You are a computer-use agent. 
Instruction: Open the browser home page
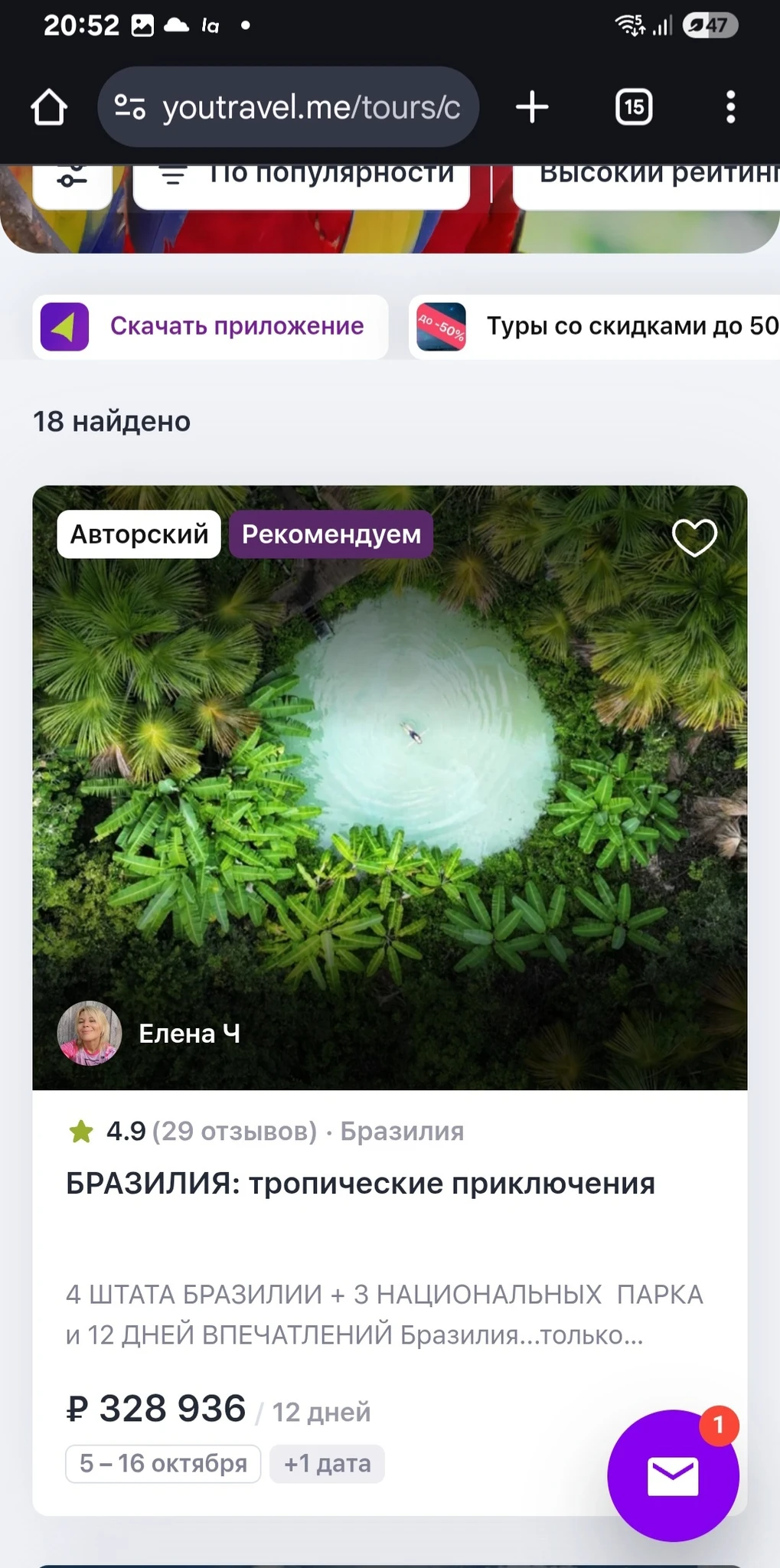[x=49, y=106]
